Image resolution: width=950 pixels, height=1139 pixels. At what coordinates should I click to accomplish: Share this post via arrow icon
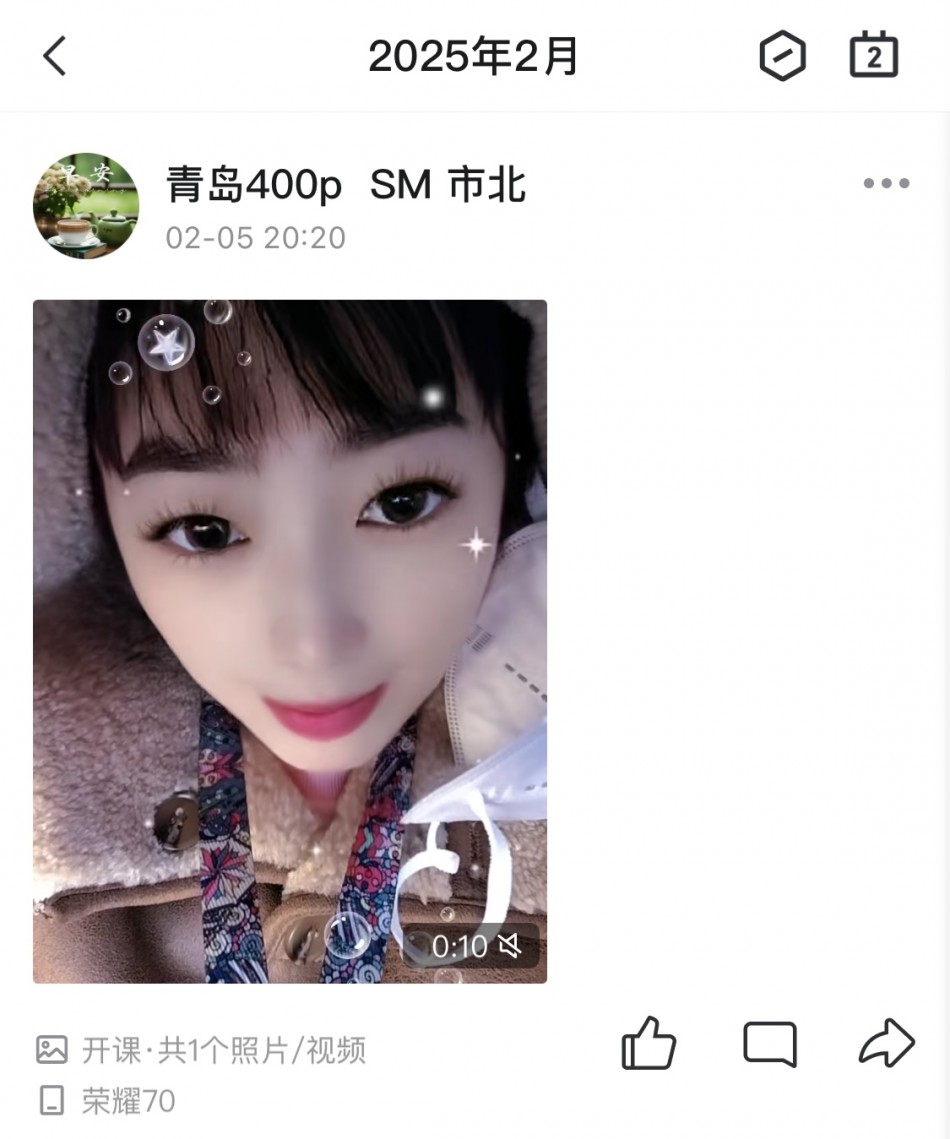(x=887, y=1045)
